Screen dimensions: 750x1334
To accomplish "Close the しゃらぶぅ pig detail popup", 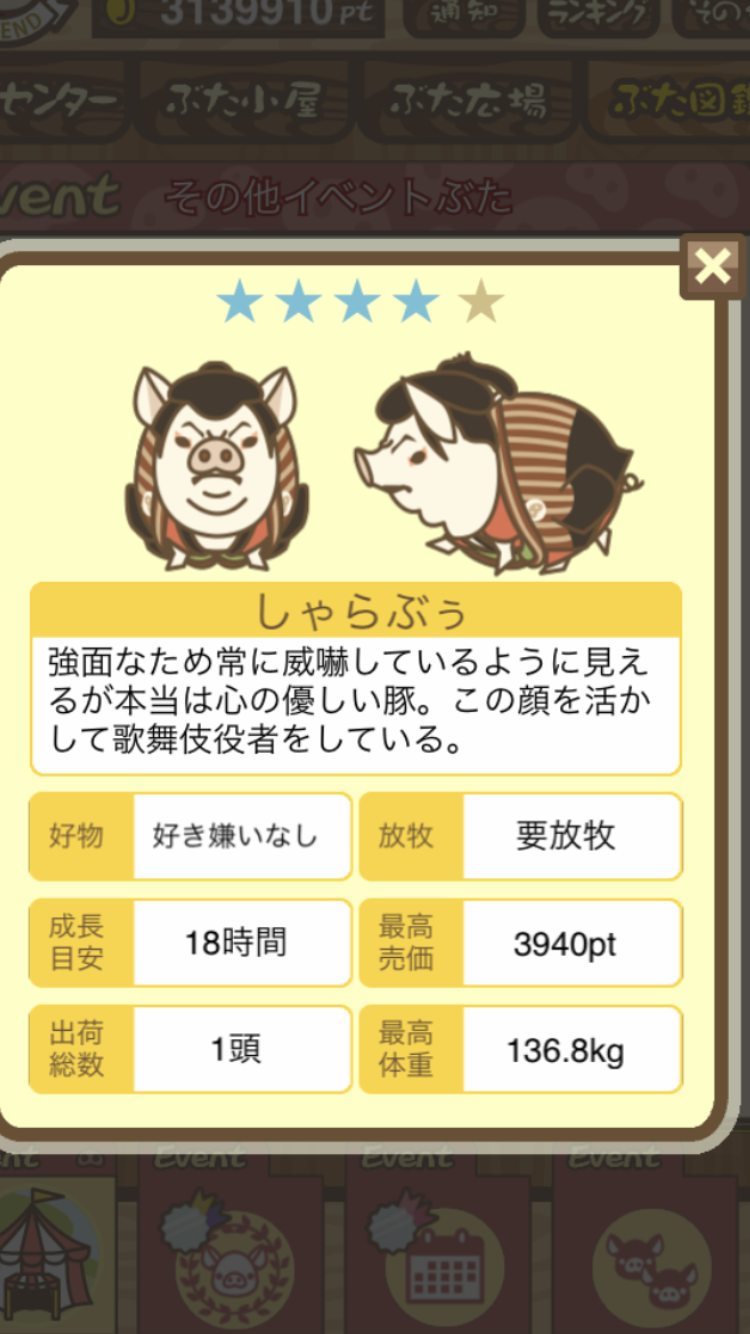I will 712,266.
